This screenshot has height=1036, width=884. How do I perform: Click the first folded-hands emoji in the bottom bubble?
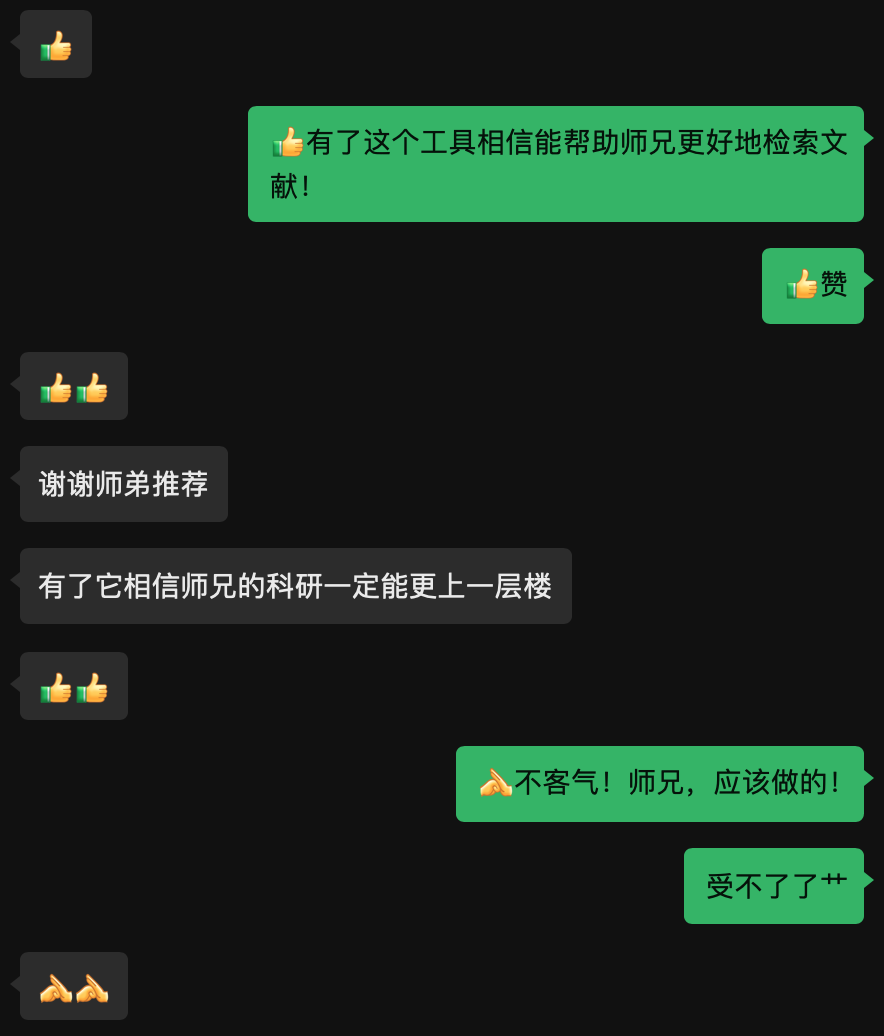point(57,986)
